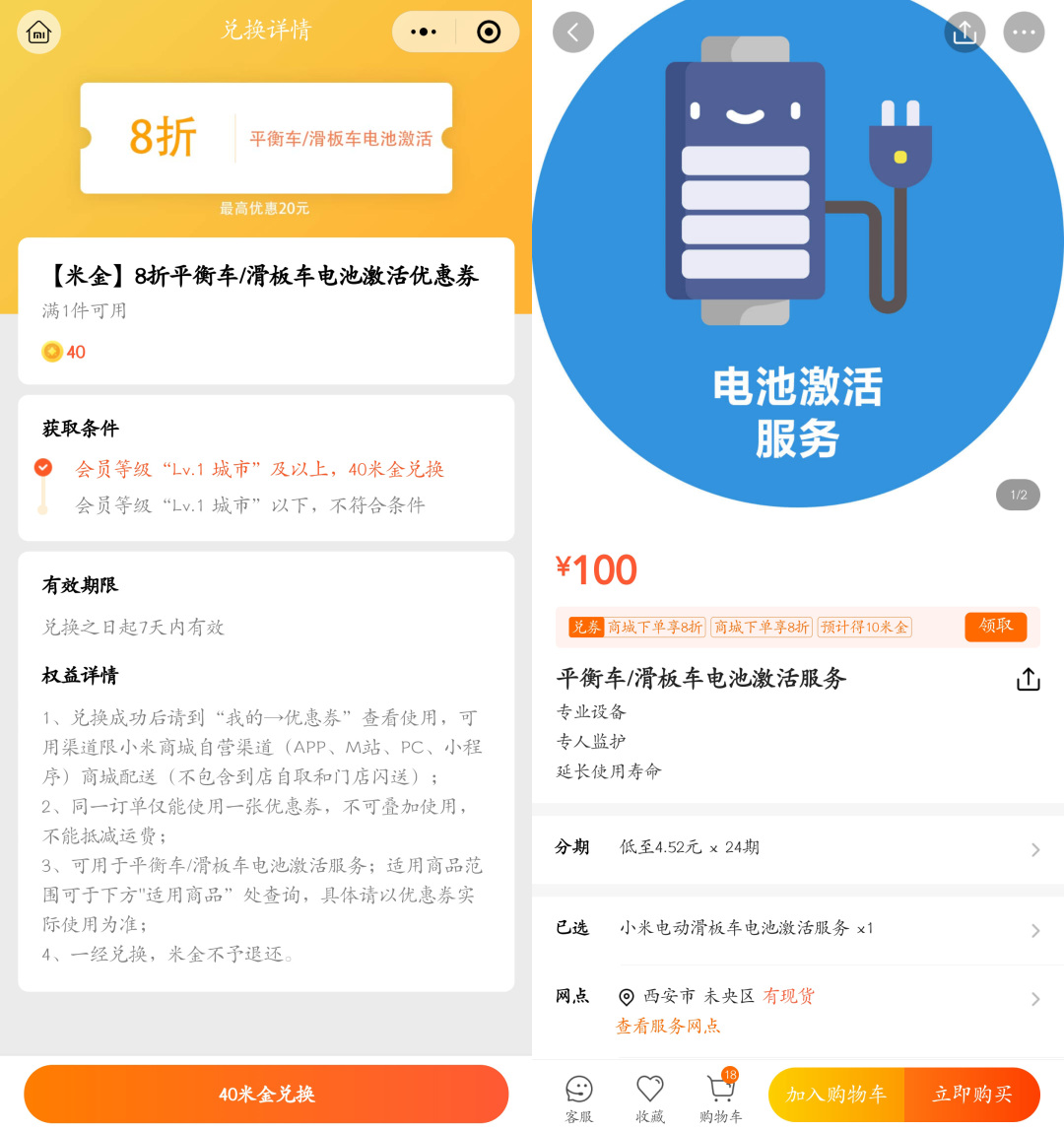Open the mini-program more options icon
Viewport: 1064px width, 1131px height.
coord(424,32)
